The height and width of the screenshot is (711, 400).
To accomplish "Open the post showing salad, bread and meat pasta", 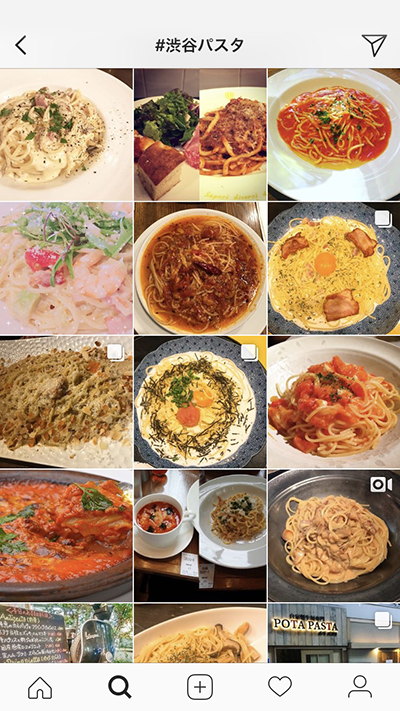I will click(200, 135).
